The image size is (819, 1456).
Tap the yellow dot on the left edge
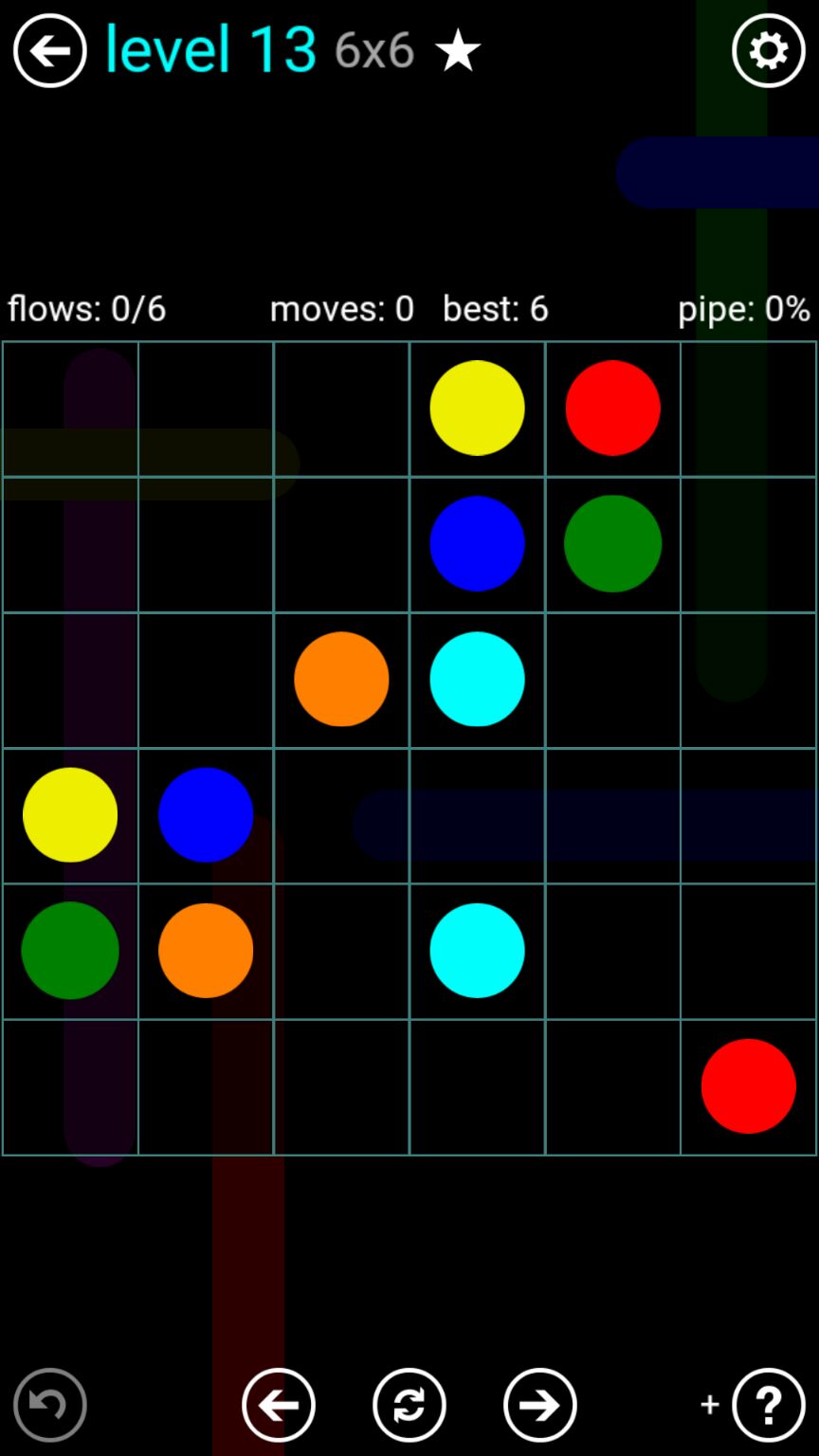[70, 814]
